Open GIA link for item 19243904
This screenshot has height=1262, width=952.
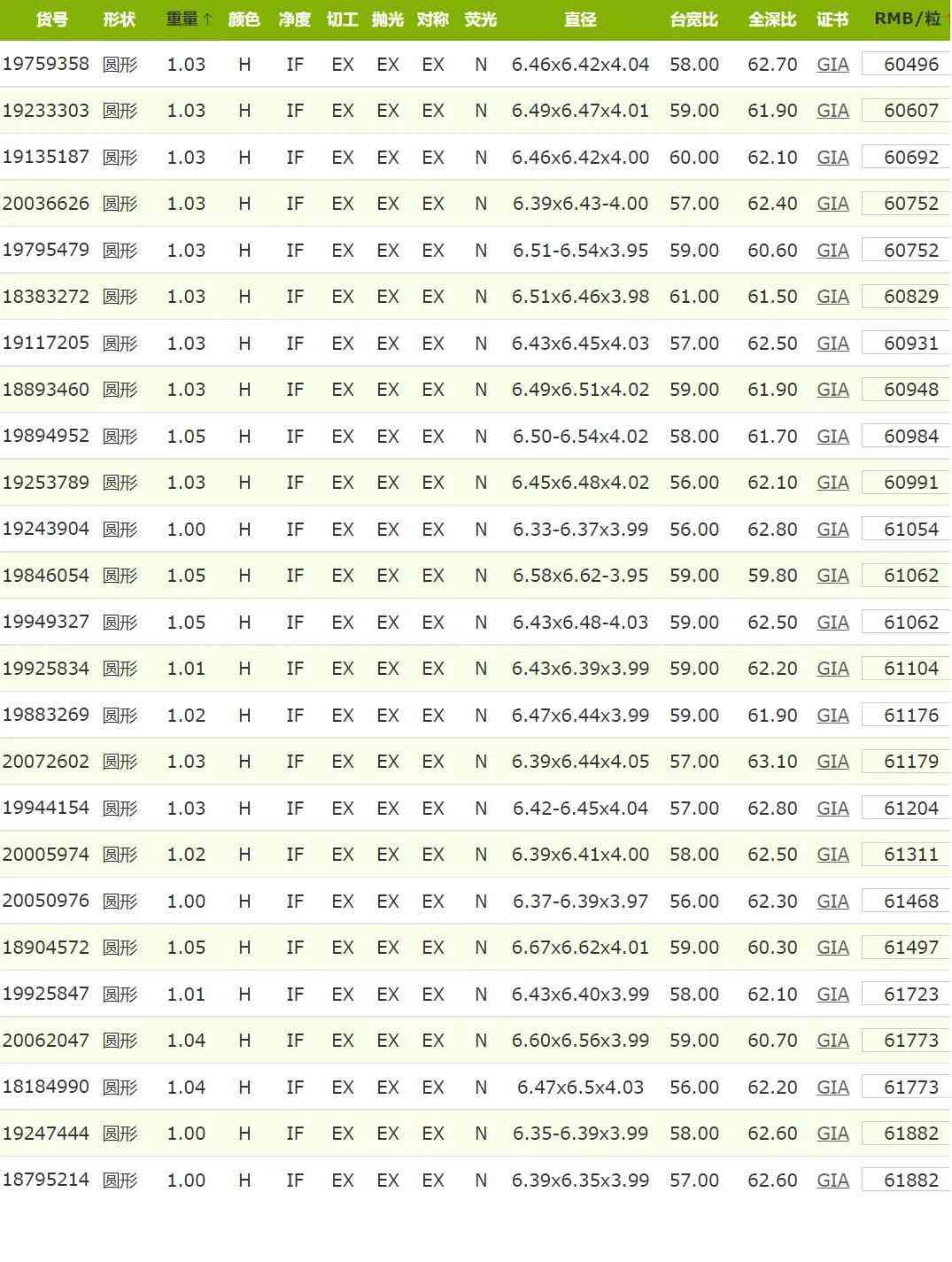(x=832, y=530)
